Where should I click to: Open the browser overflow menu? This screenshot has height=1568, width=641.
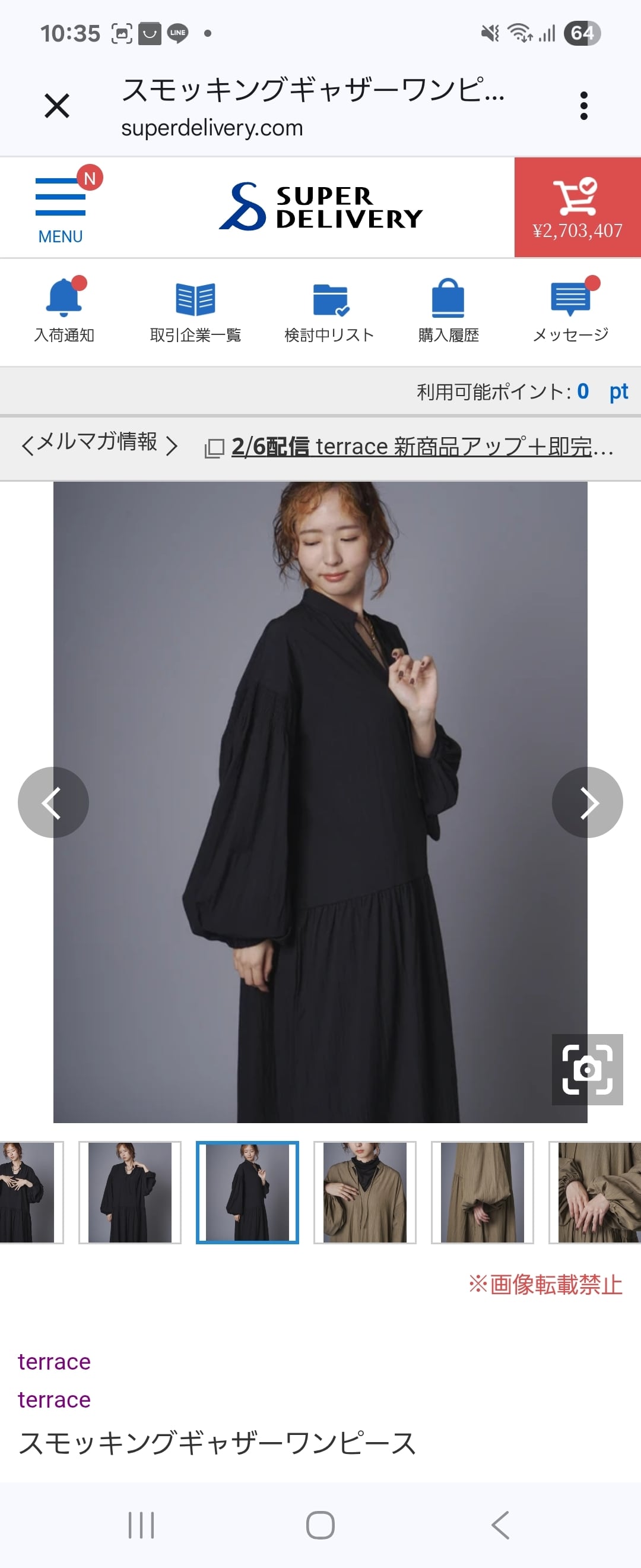tap(584, 106)
